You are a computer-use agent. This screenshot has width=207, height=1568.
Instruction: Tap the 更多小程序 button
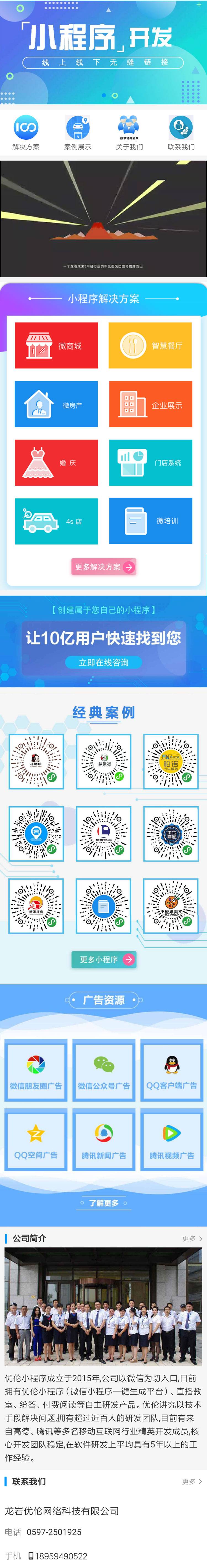tap(104, 959)
